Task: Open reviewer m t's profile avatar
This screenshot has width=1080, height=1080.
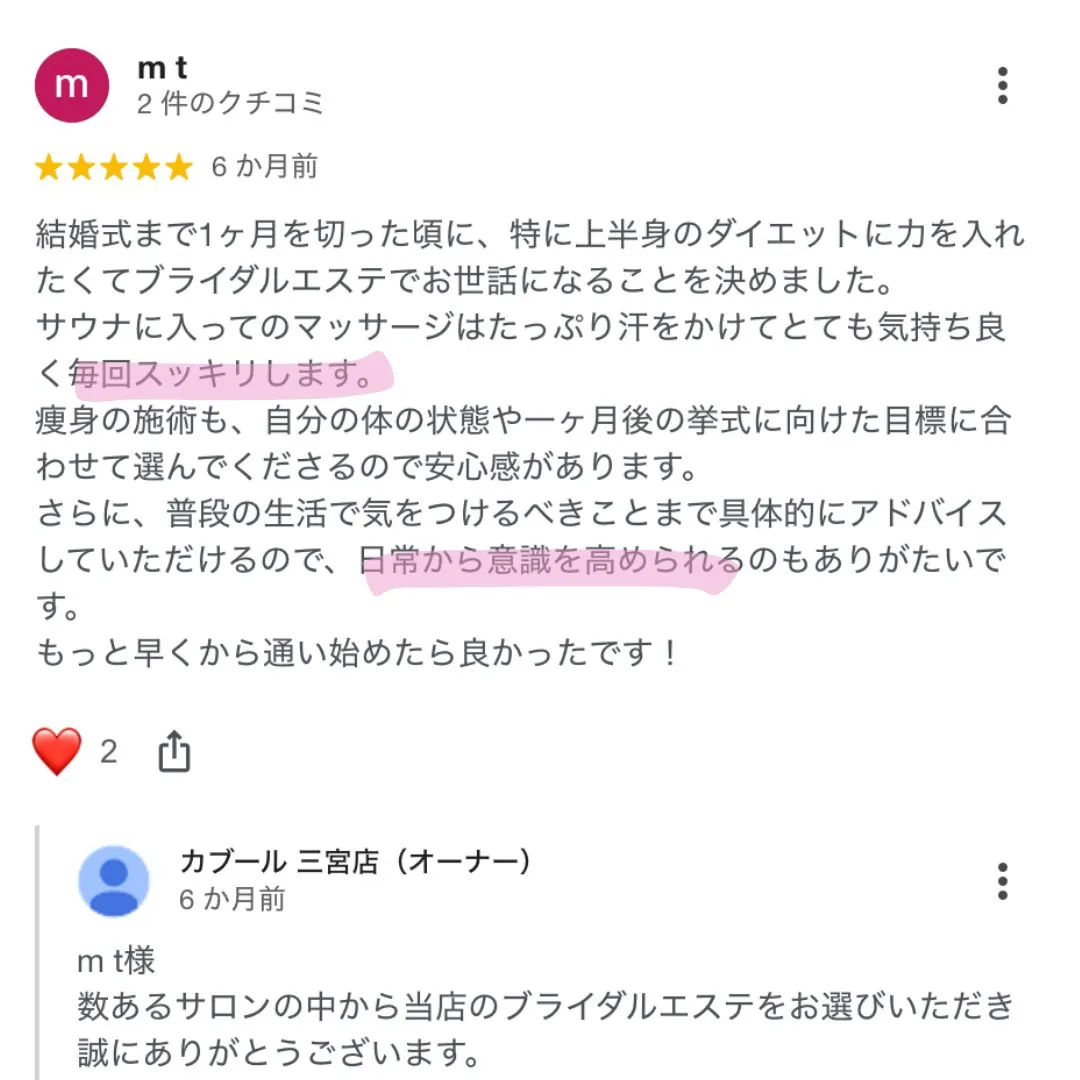Action: pyautogui.click(x=71, y=86)
